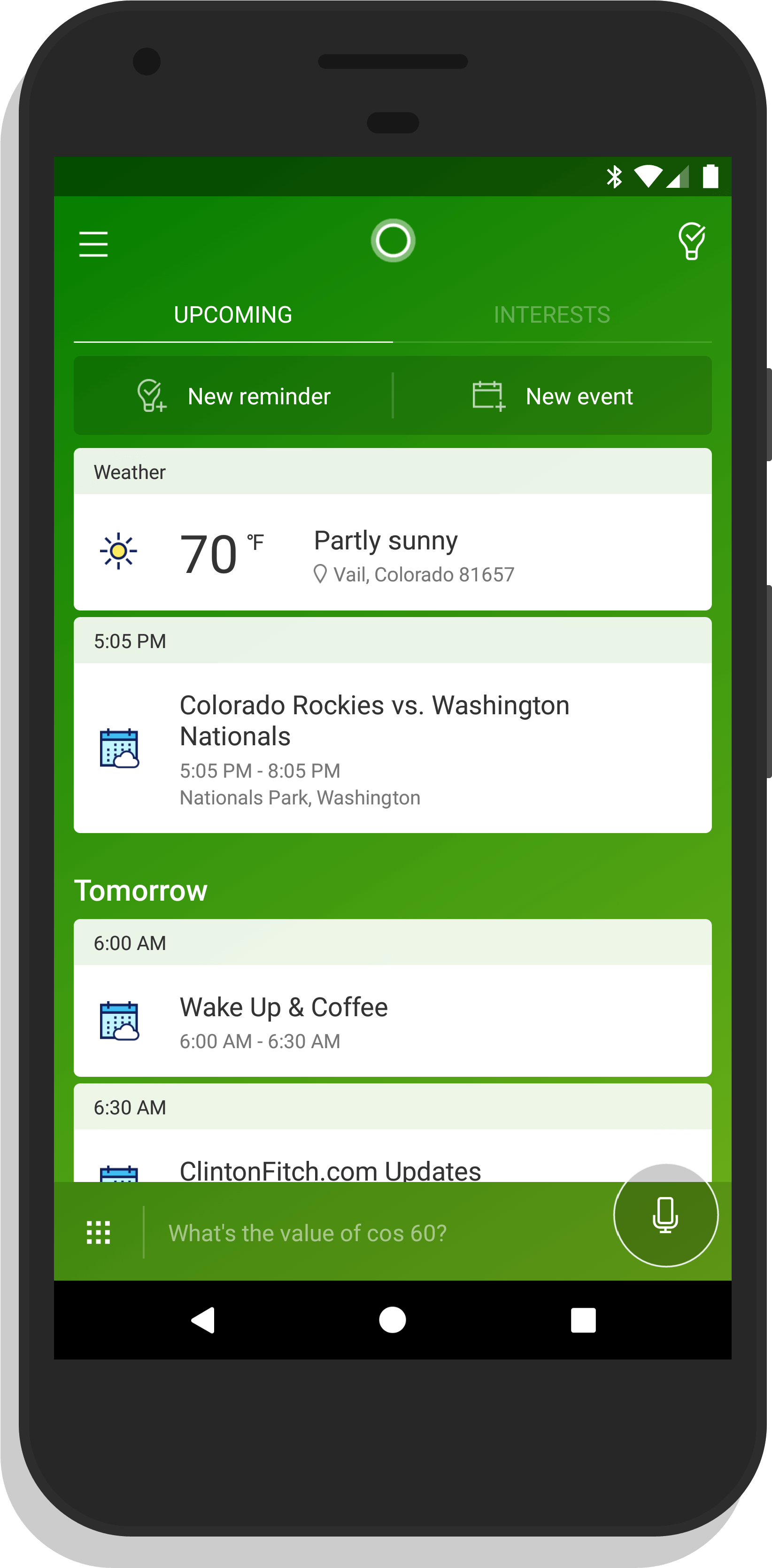Screen dimensions: 772x1568
Task: Open the navigation drawer hamburger menu
Action: [93, 243]
